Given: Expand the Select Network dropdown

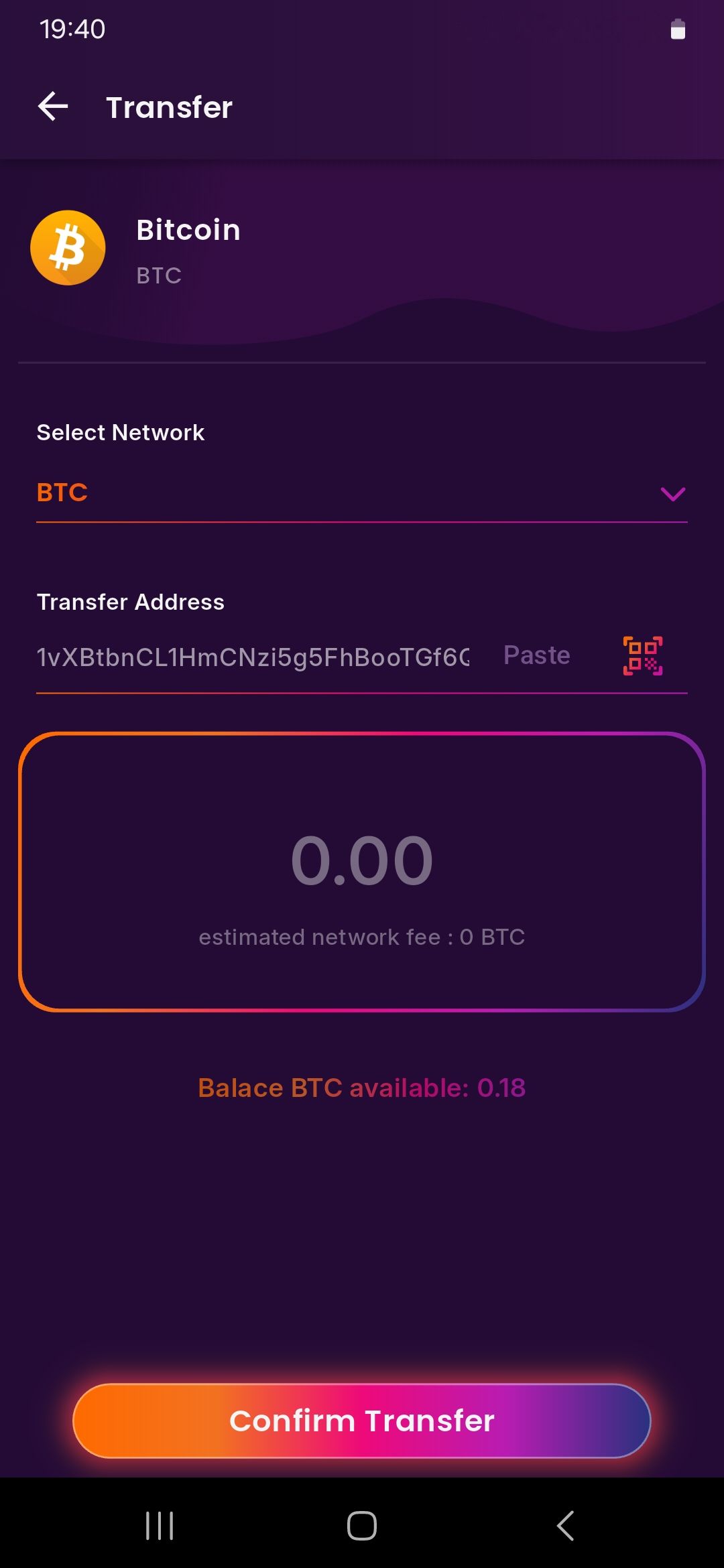Looking at the screenshot, I should click(362, 494).
